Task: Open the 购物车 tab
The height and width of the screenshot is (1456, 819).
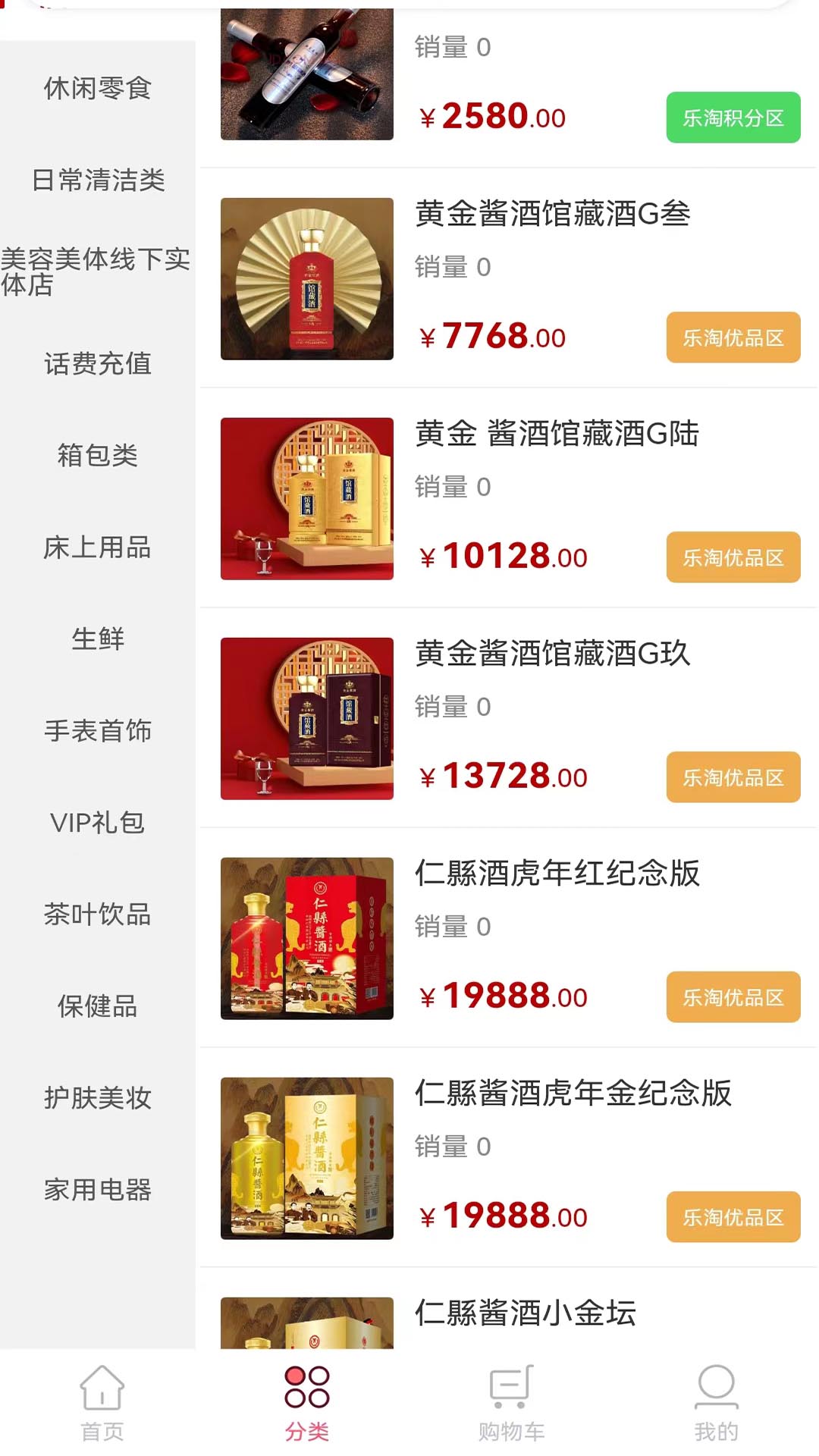Action: point(511,1403)
